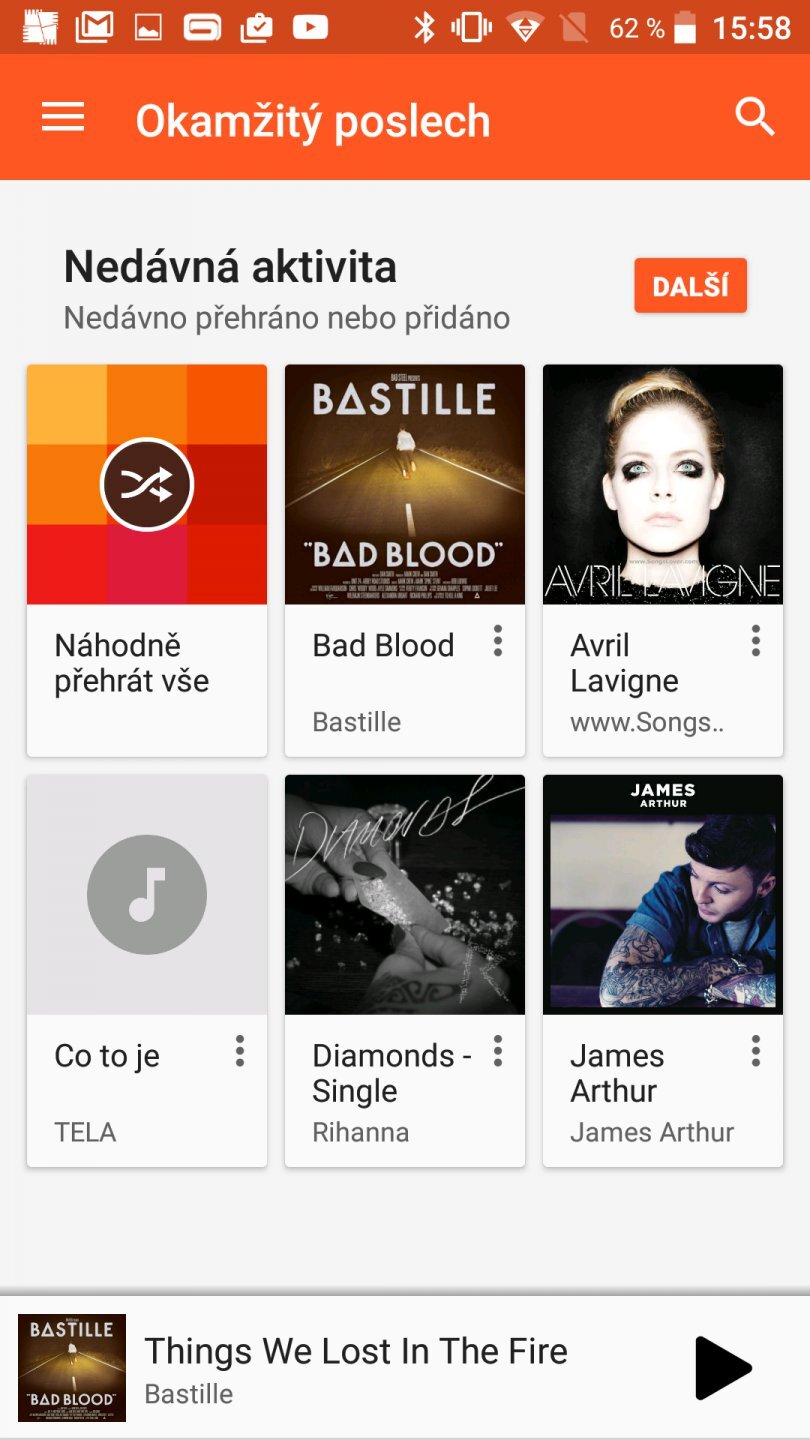Open the Co to je card

(147, 895)
